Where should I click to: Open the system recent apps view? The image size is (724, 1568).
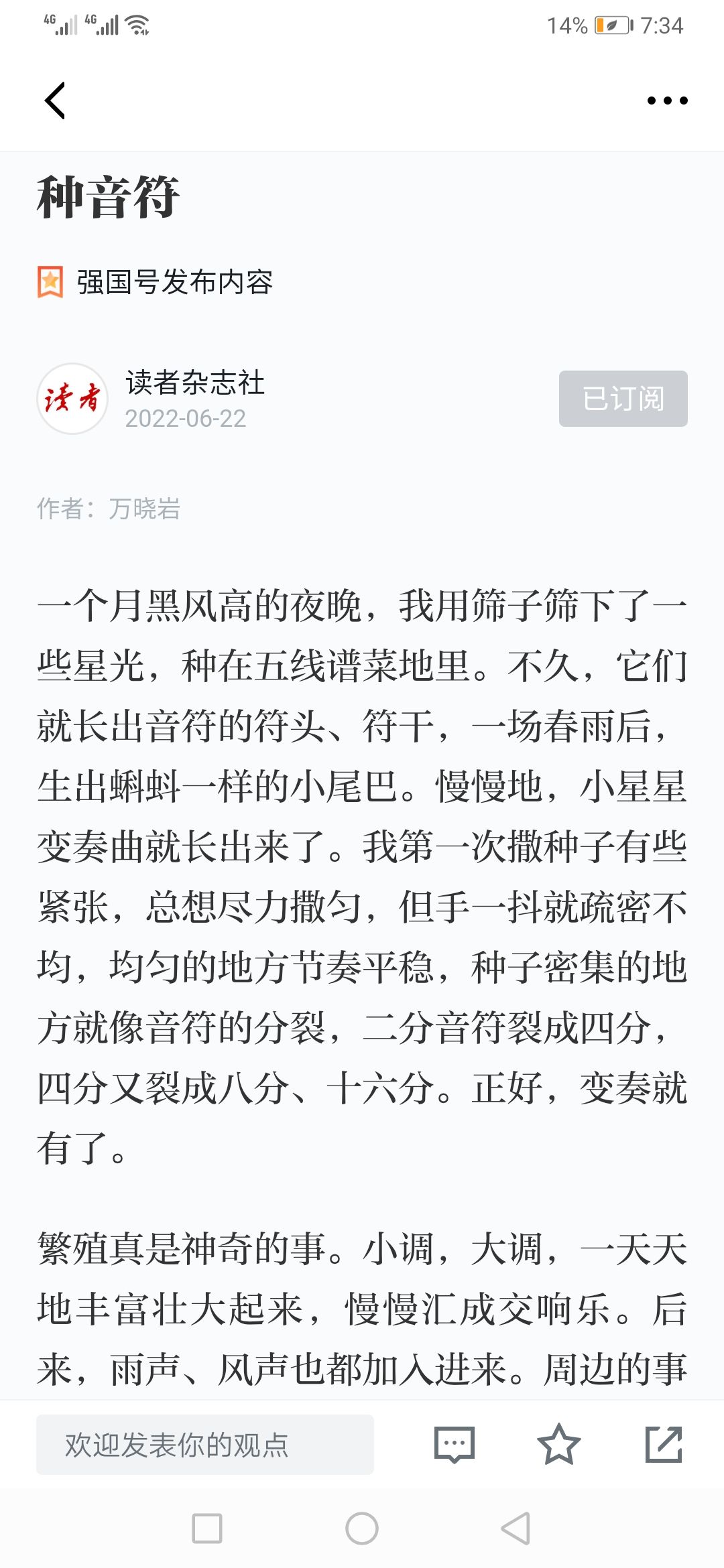pos(207,1528)
